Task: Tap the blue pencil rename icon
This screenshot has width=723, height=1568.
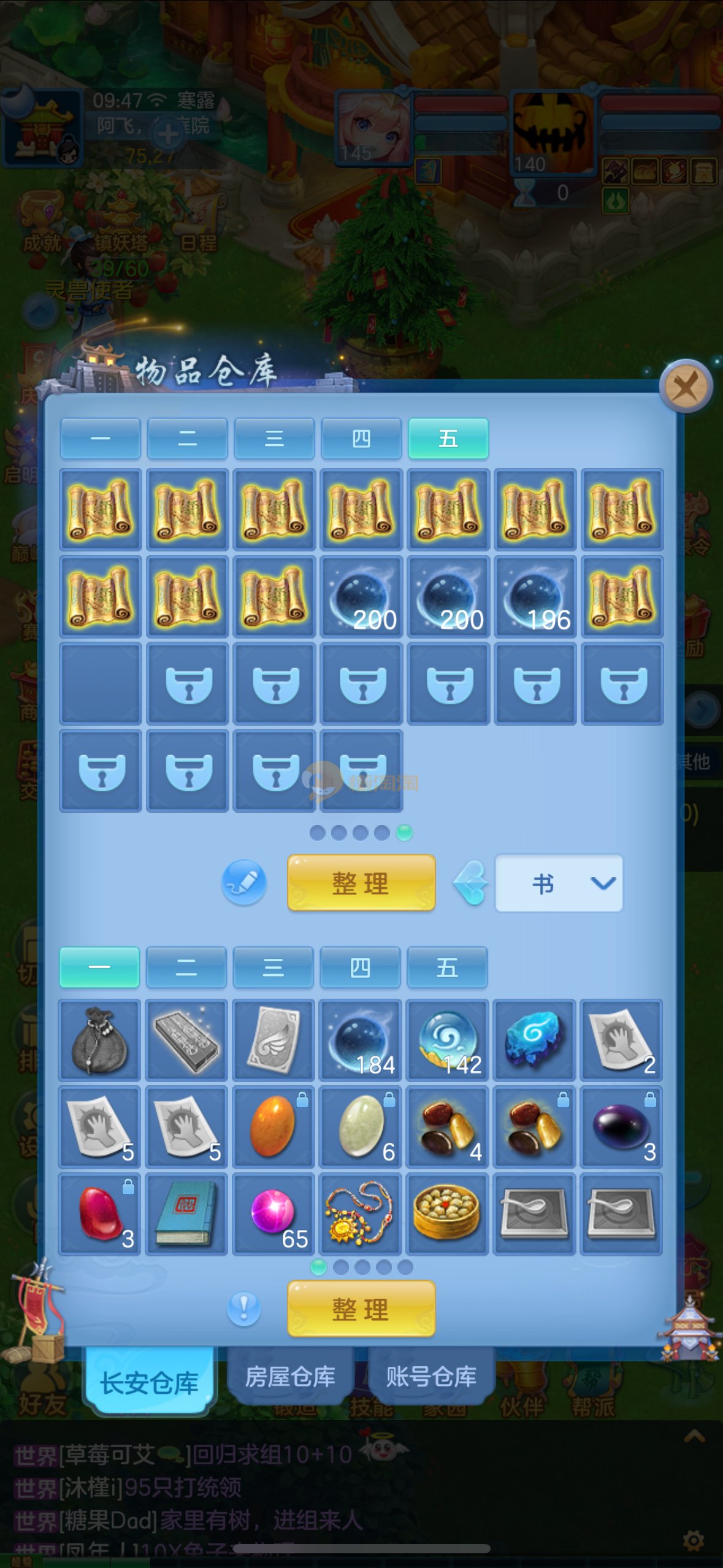Action: 243,883
